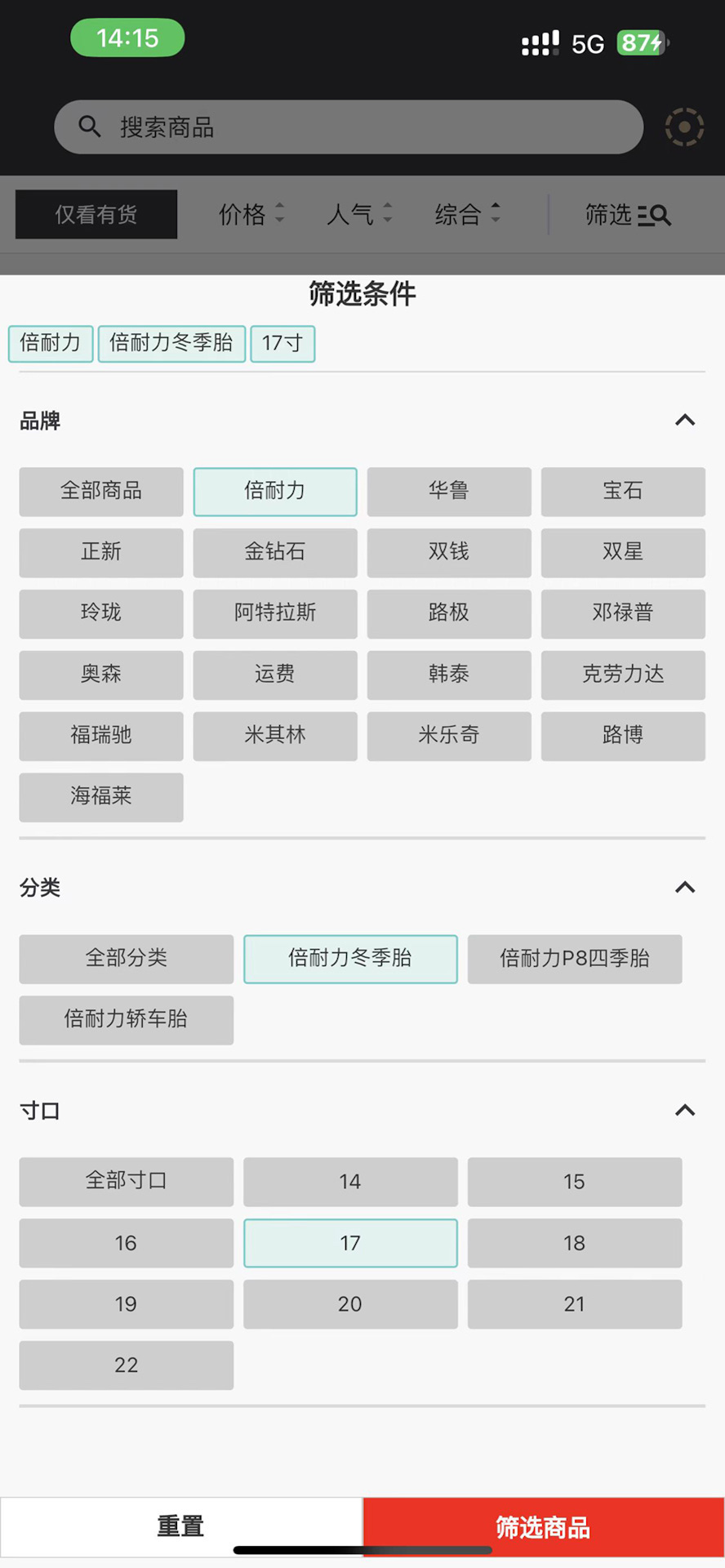This screenshot has height=1568, width=725.
Task: Select the 米其林 brand chip
Action: coord(275,735)
